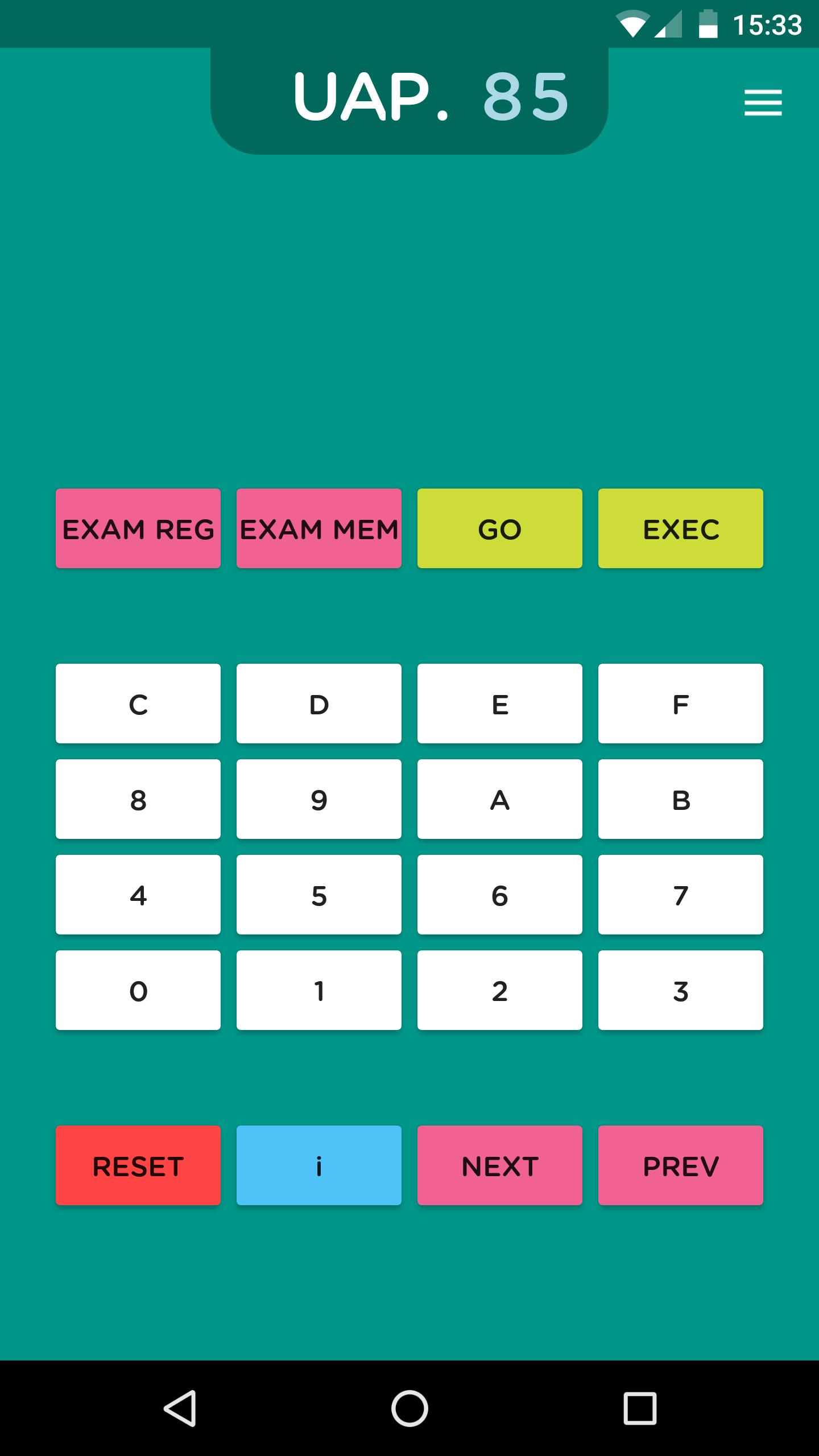Return to the Android home screen
The width and height of the screenshot is (819, 1456).
point(409,1408)
